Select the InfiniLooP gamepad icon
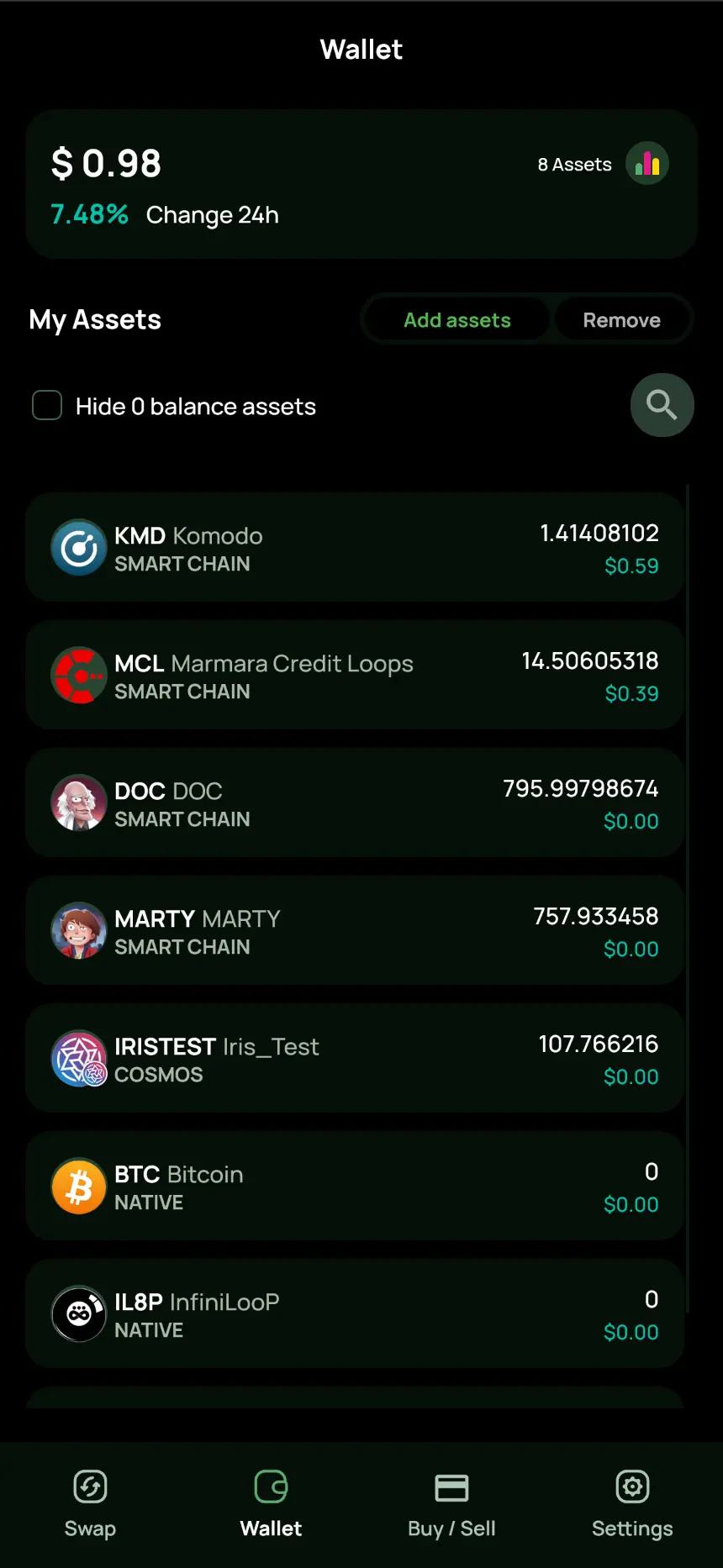Image resolution: width=723 pixels, height=1568 pixels. coord(78,1314)
